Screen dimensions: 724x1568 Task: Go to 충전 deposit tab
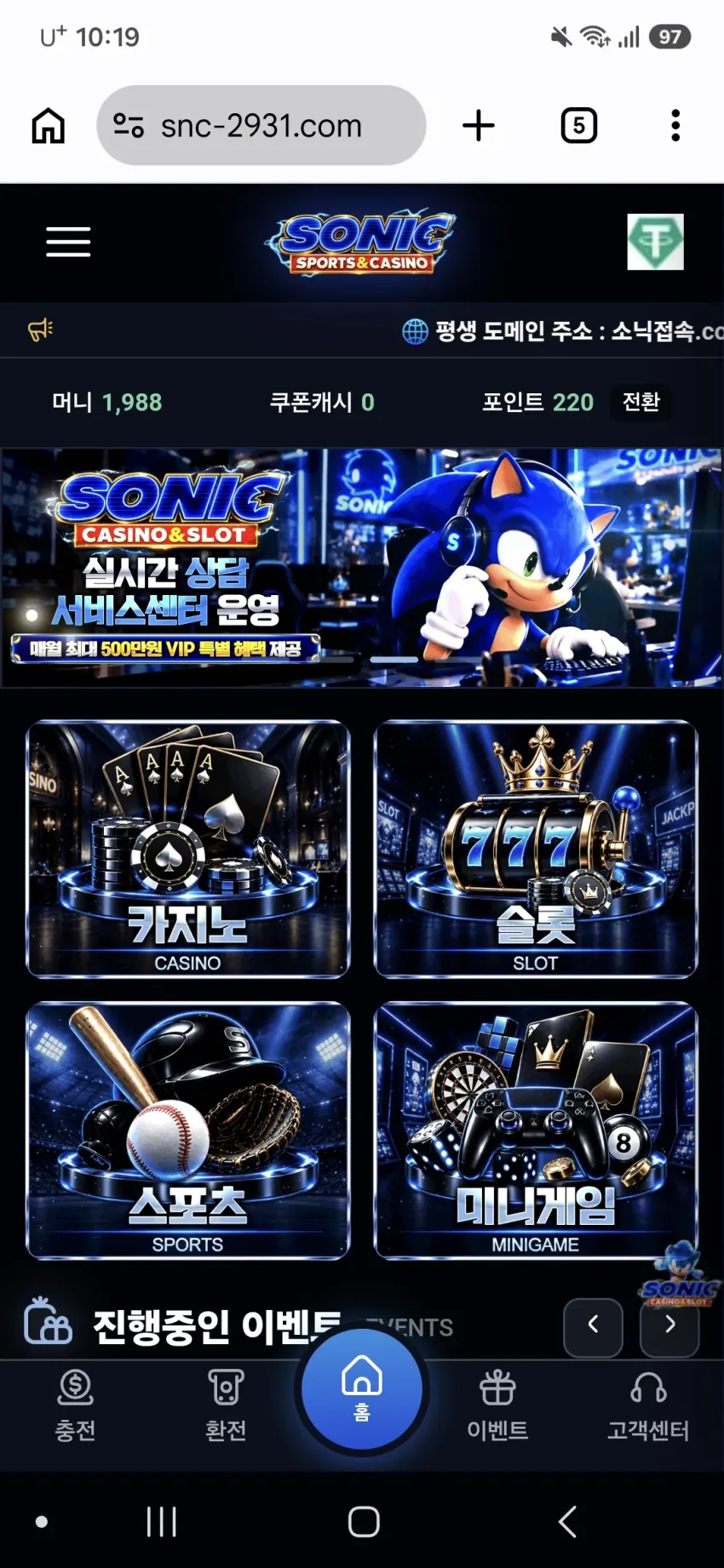tap(75, 1405)
